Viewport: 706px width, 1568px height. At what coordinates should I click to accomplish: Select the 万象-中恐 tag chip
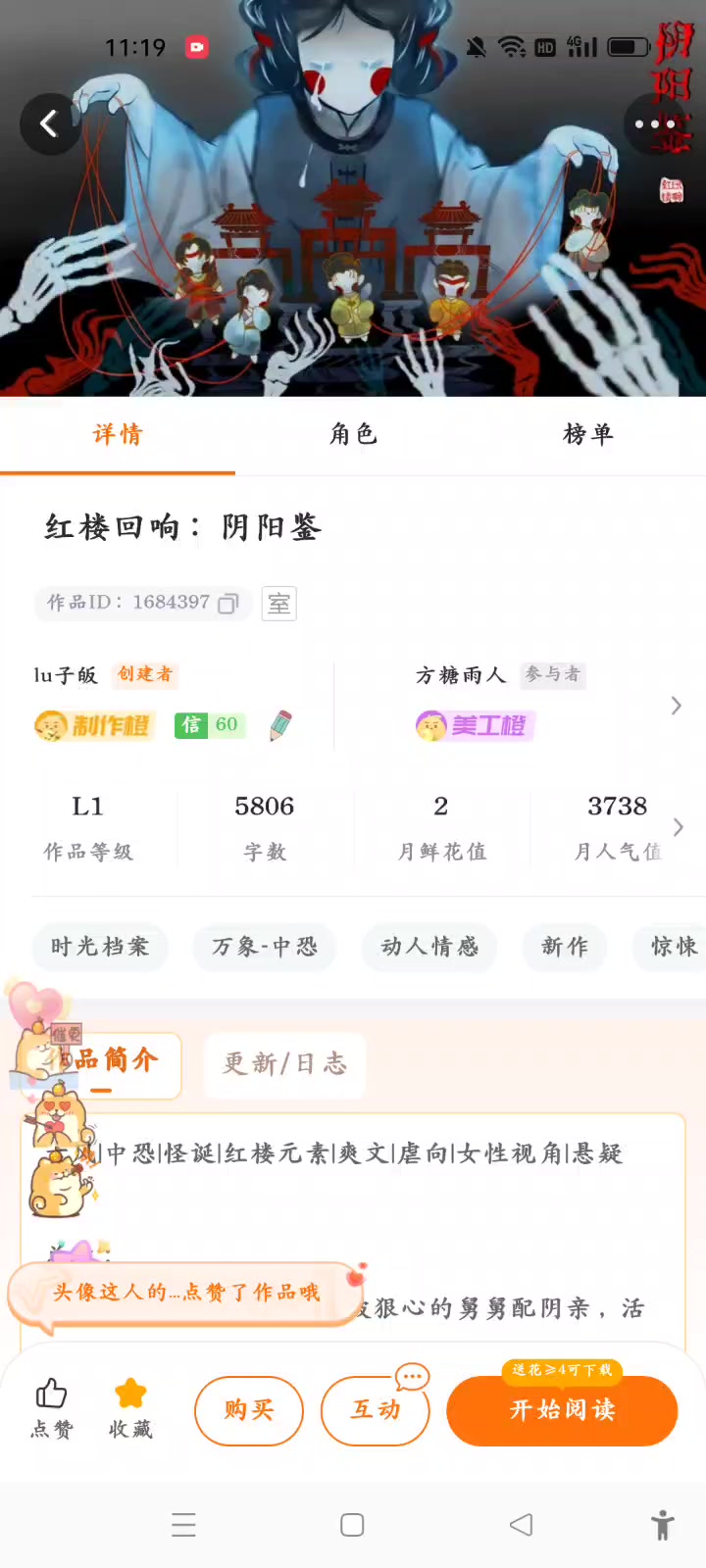(265, 947)
